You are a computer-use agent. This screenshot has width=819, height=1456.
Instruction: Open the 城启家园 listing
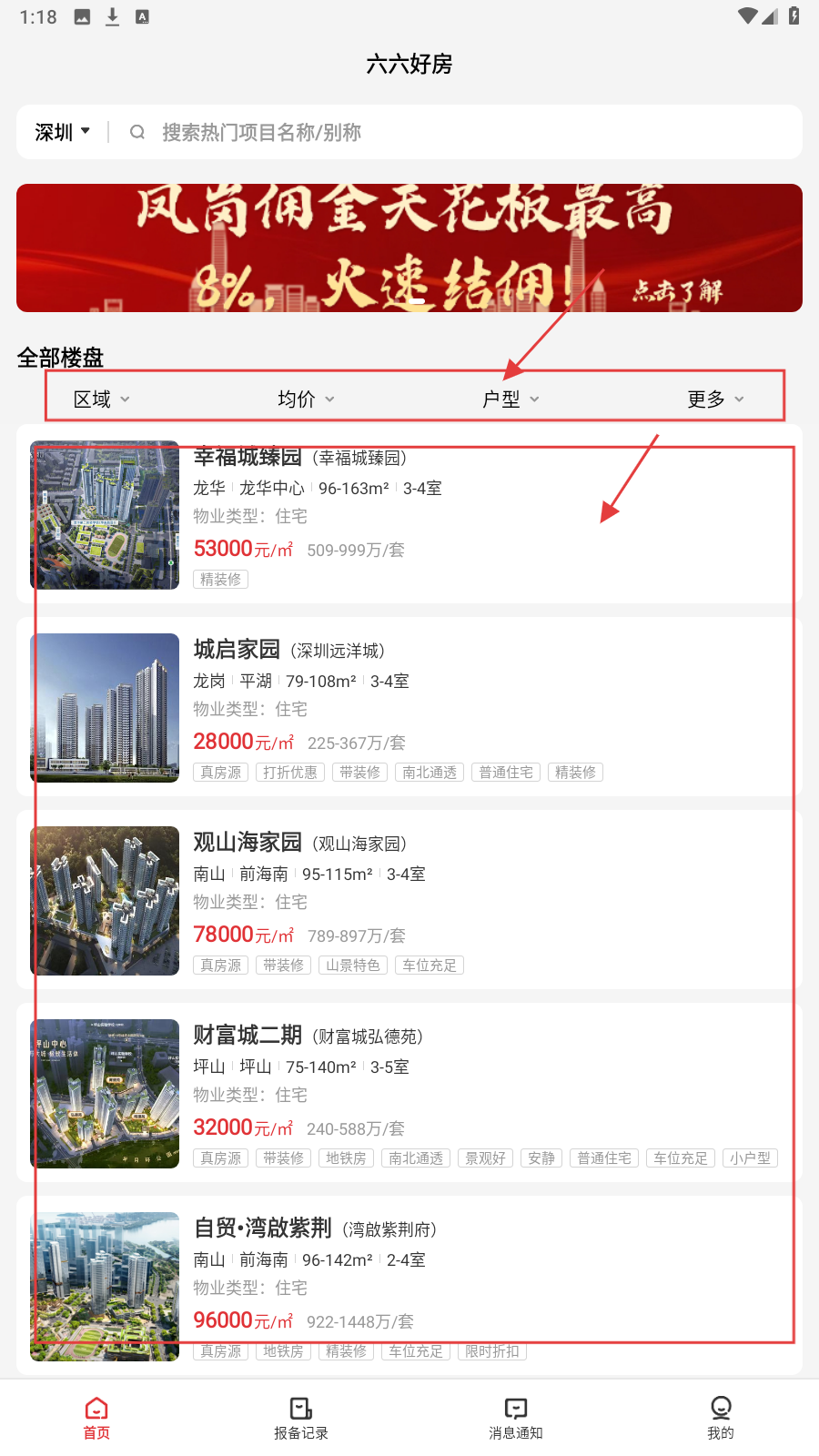click(409, 708)
